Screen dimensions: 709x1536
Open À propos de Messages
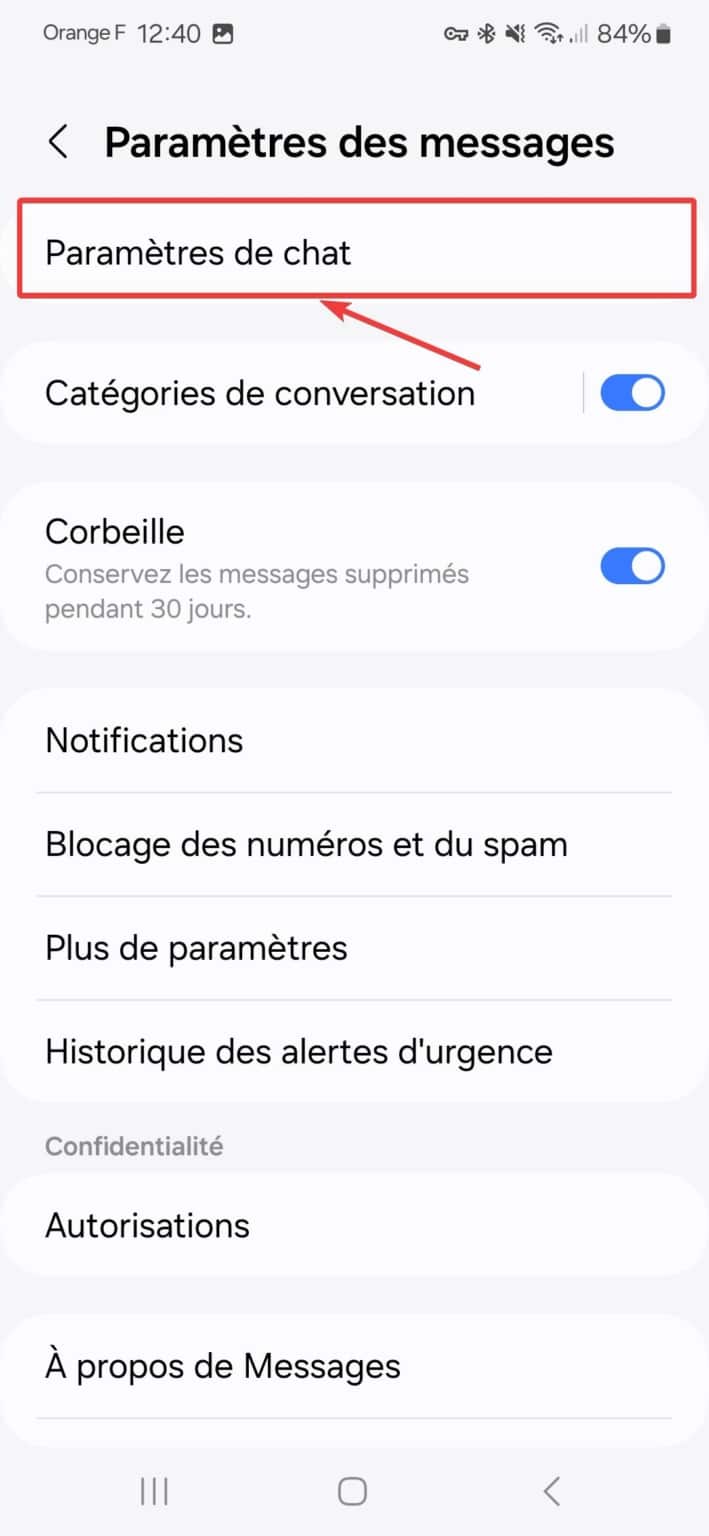223,1366
